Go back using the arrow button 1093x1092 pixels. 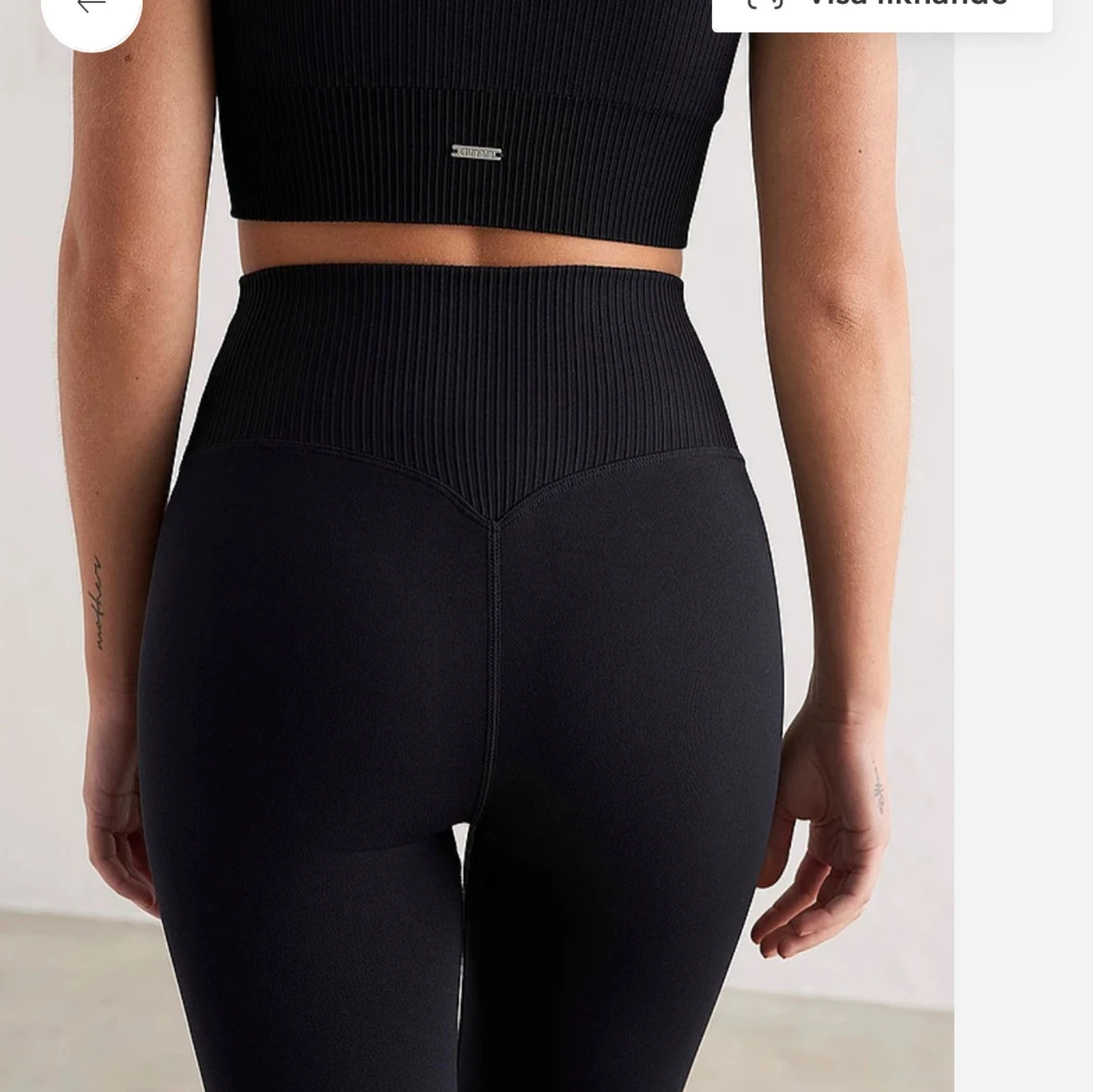(91, 10)
